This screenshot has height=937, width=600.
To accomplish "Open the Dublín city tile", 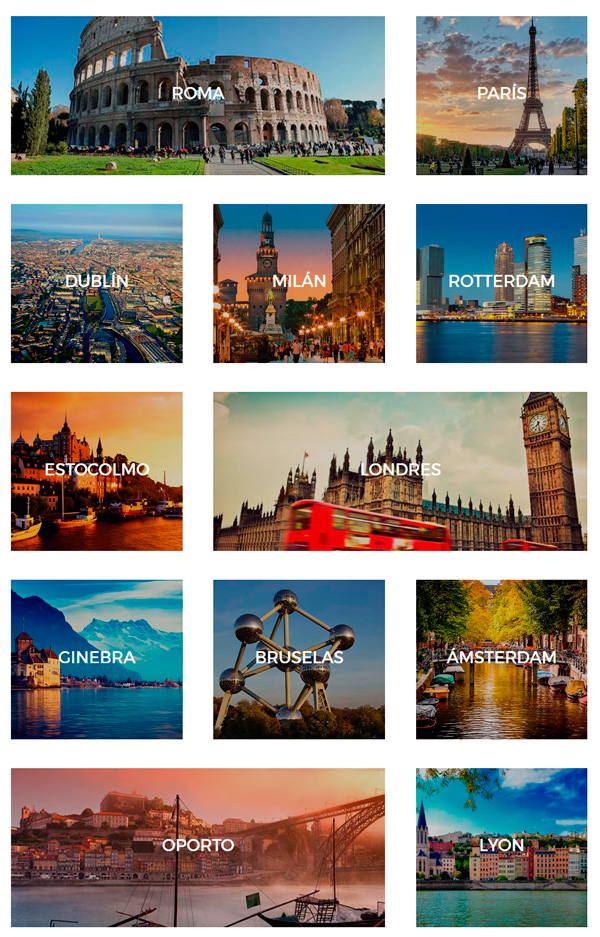I will [x=97, y=282].
